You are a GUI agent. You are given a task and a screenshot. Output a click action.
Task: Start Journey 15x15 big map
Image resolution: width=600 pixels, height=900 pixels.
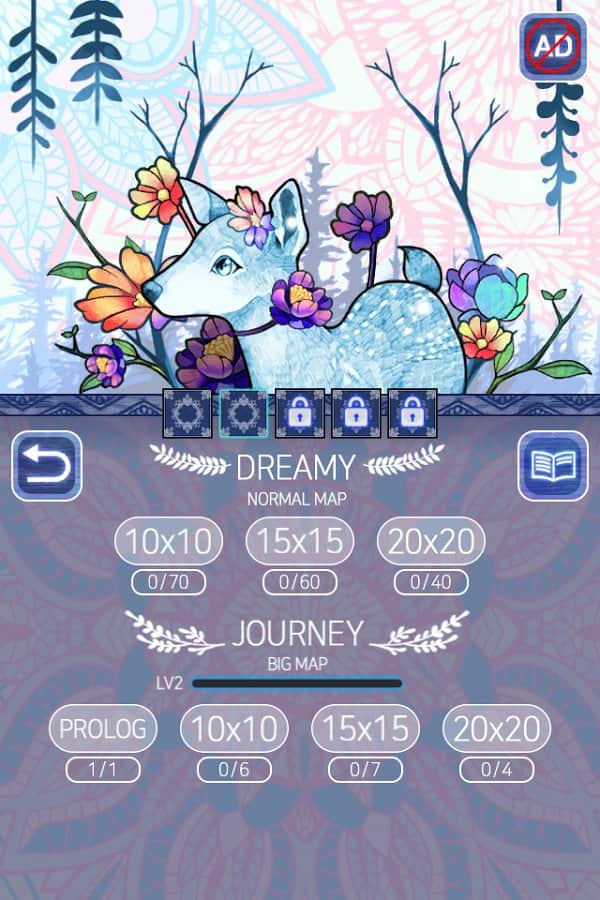[x=365, y=728]
